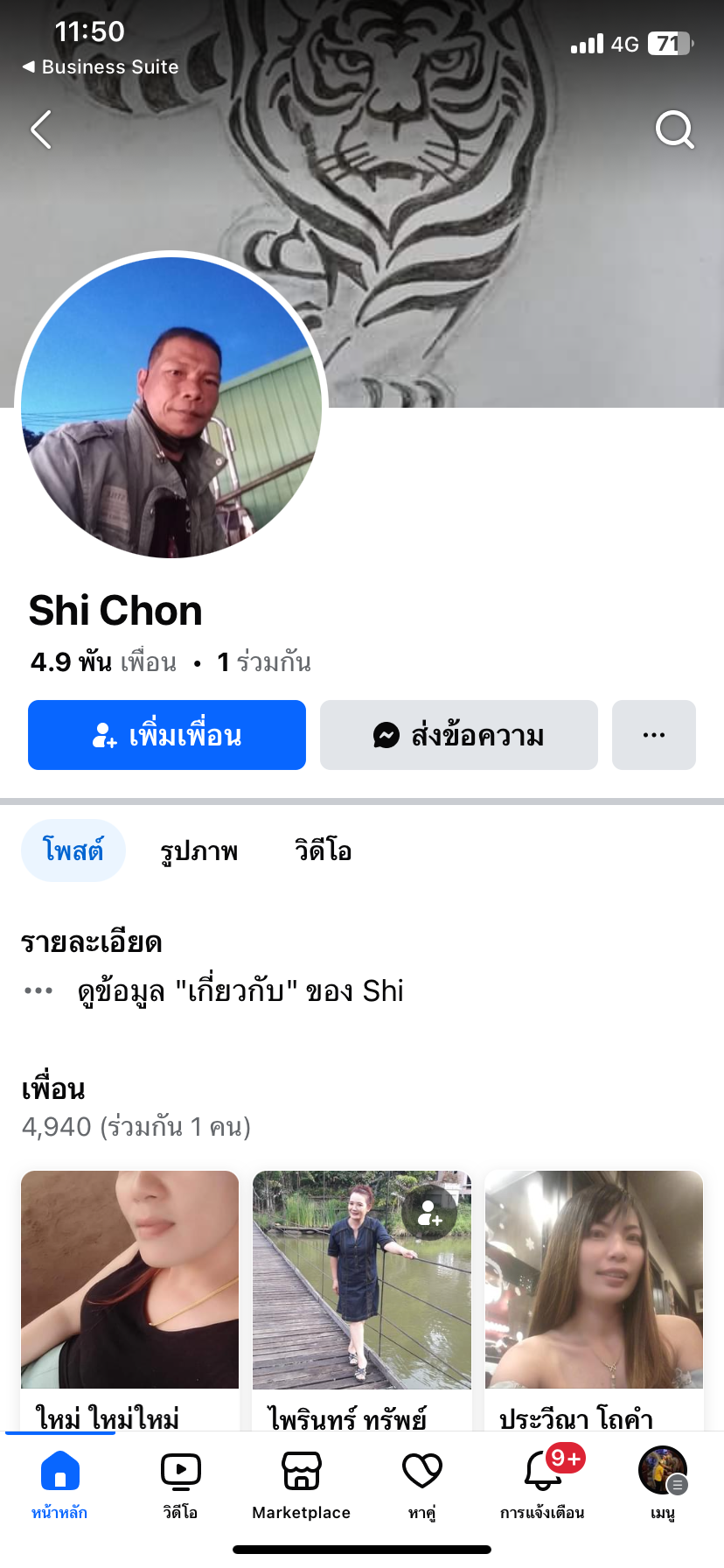Open the Marketplace tab

pyautogui.click(x=301, y=1482)
